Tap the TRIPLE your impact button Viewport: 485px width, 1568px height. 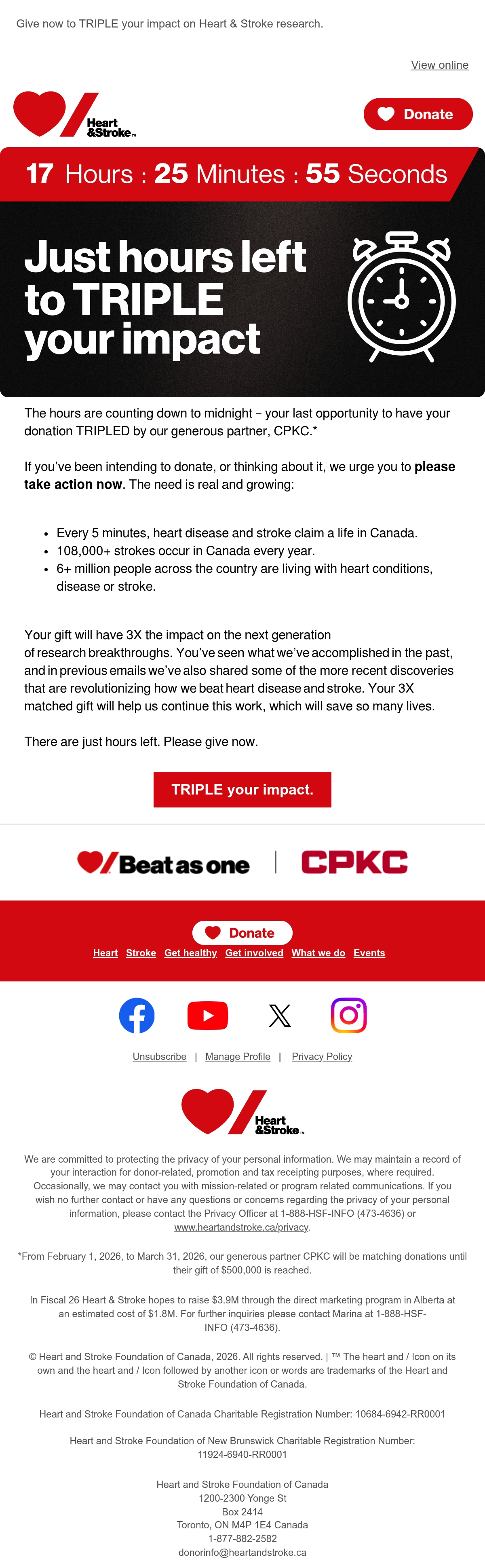click(x=242, y=790)
